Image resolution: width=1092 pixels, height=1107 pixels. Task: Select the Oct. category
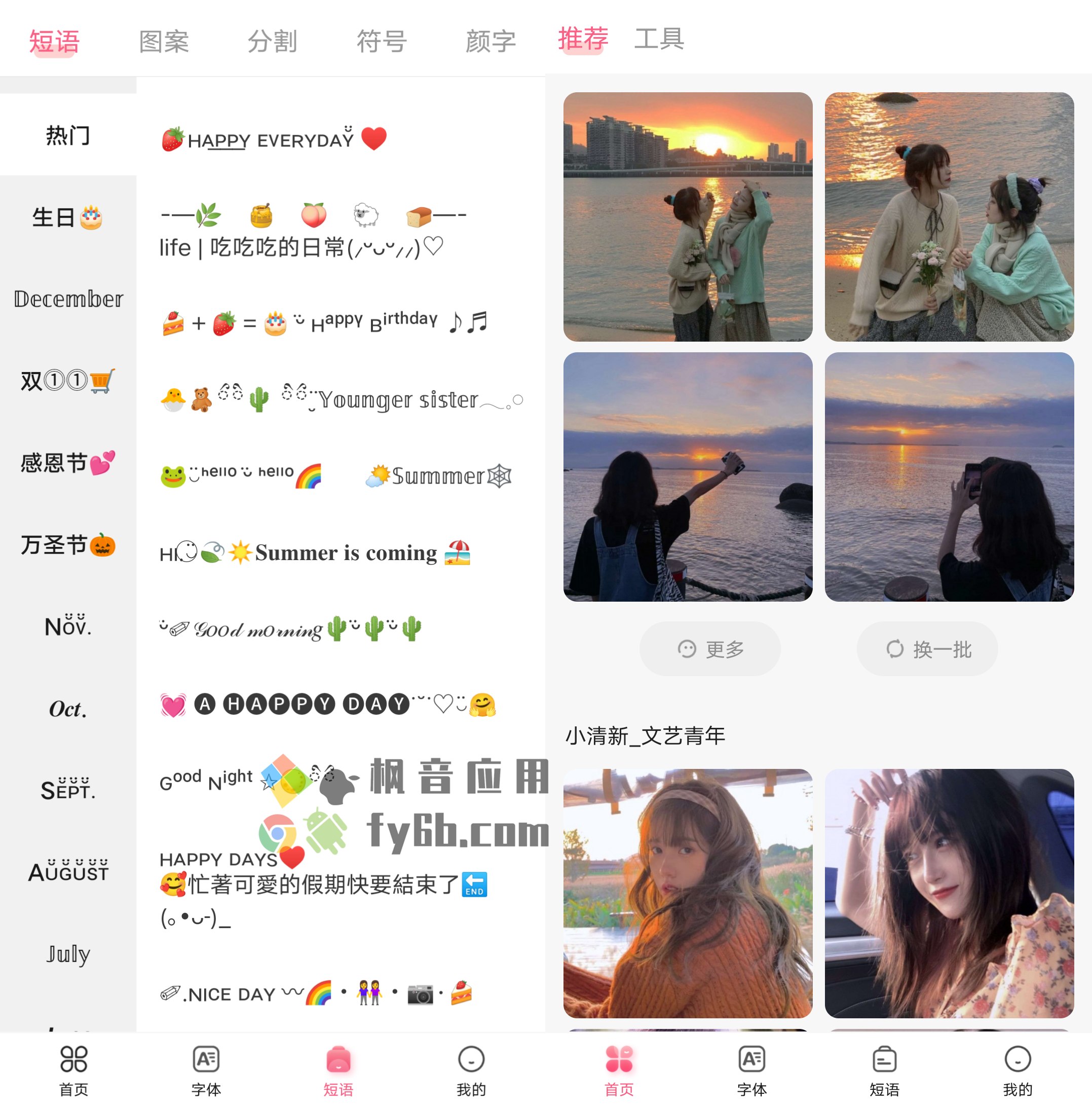point(67,709)
